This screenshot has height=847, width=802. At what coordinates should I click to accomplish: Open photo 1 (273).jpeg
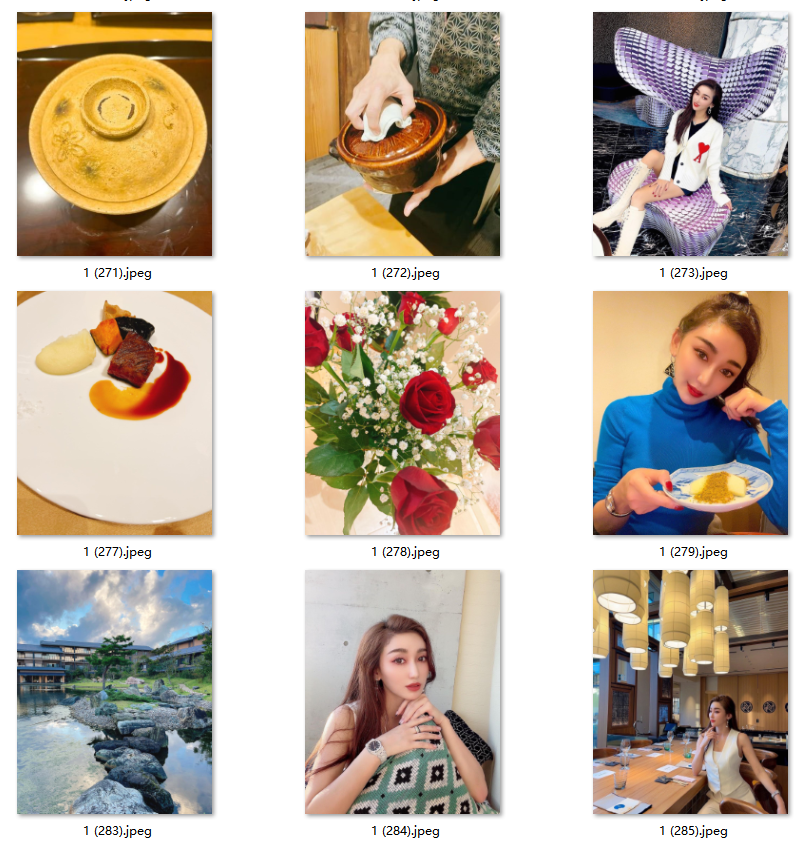click(690, 133)
